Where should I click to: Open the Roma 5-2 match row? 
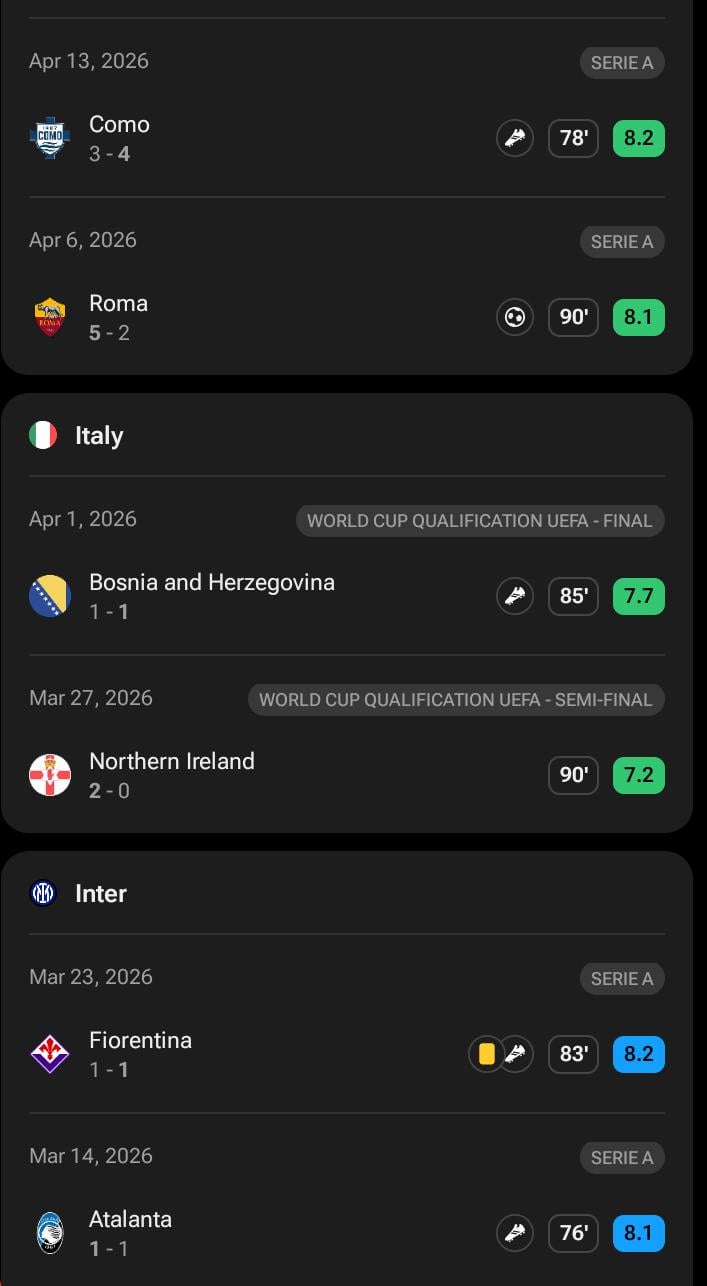300,317
